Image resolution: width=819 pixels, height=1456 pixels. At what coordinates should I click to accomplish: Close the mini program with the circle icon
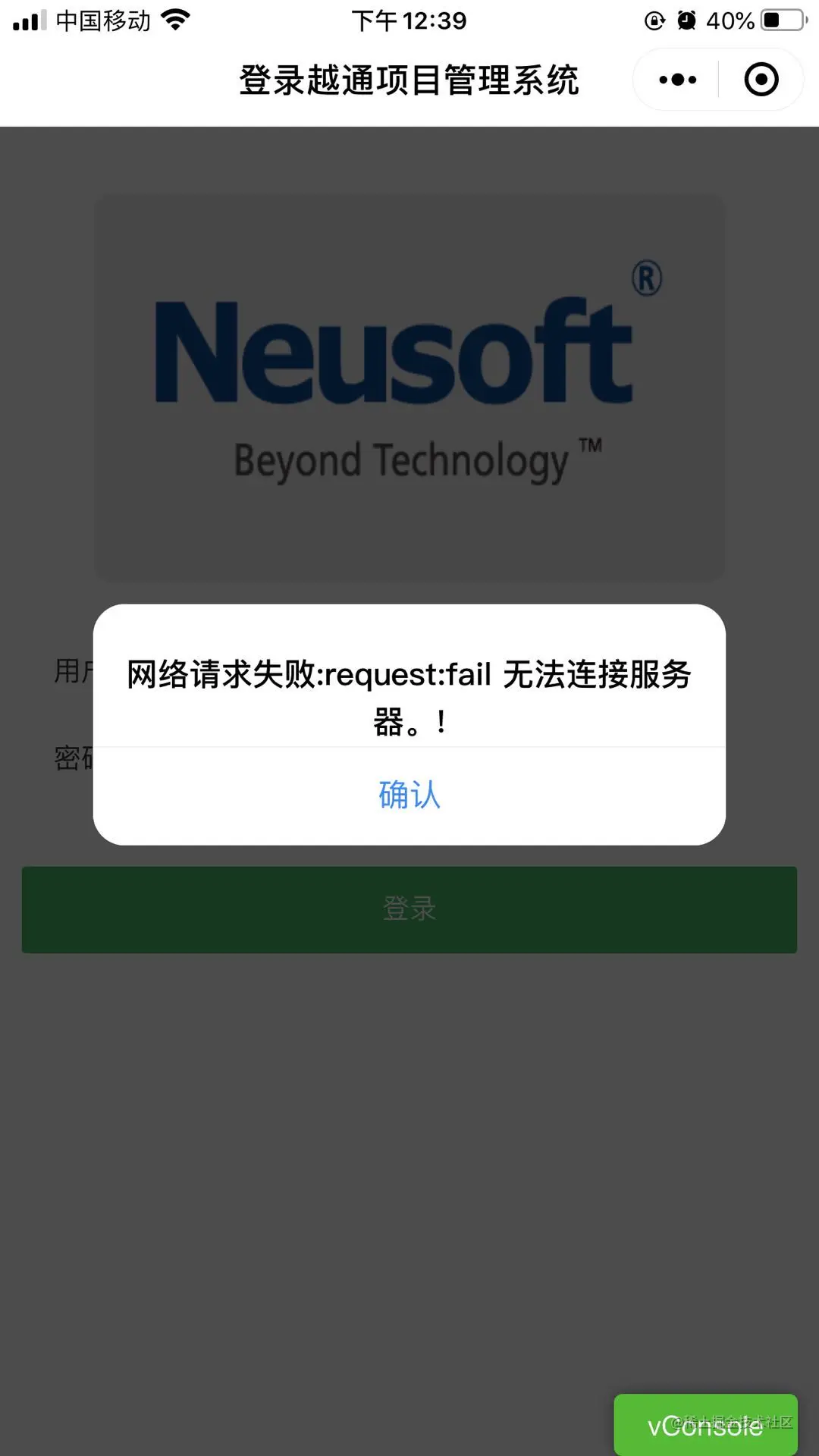pos(761,80)
